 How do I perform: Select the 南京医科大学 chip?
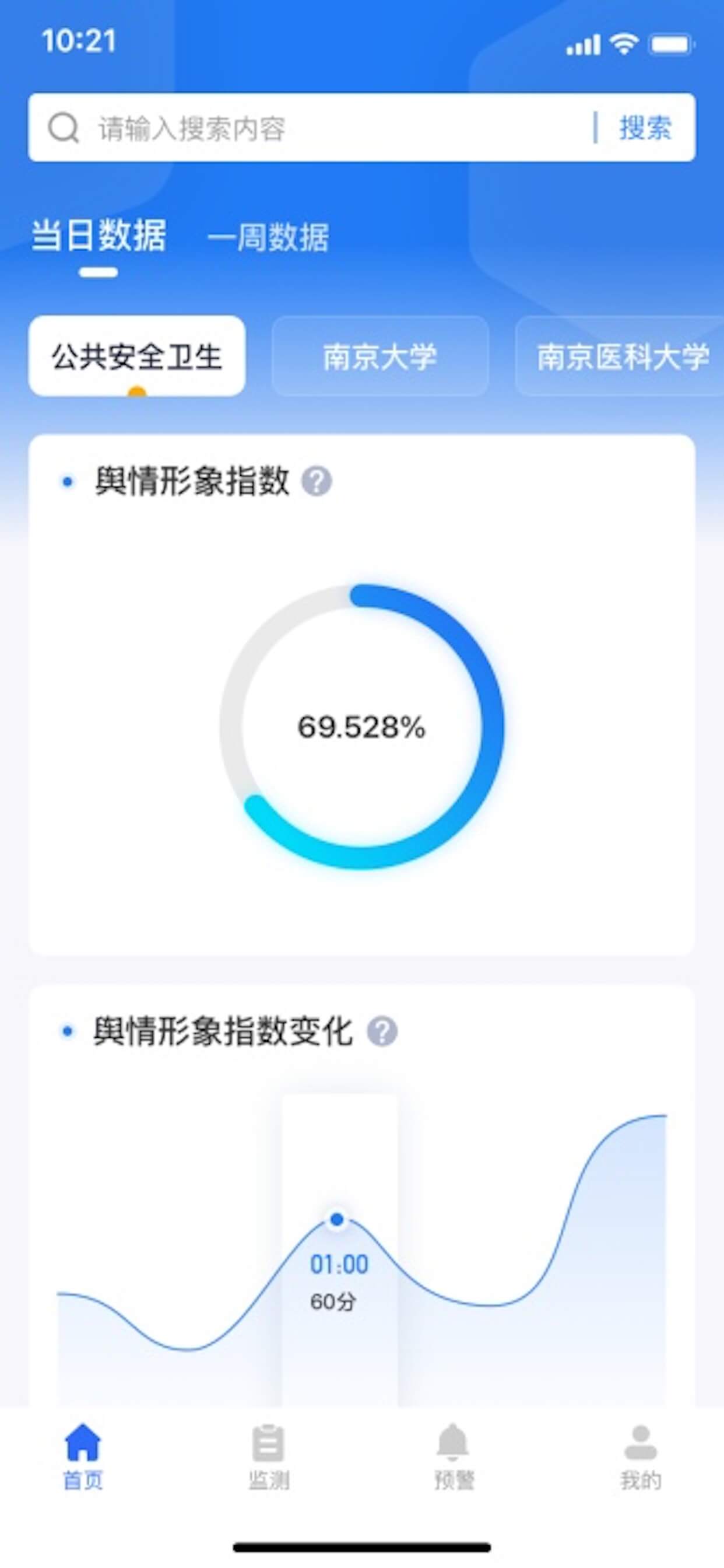[x=622, y=356]
